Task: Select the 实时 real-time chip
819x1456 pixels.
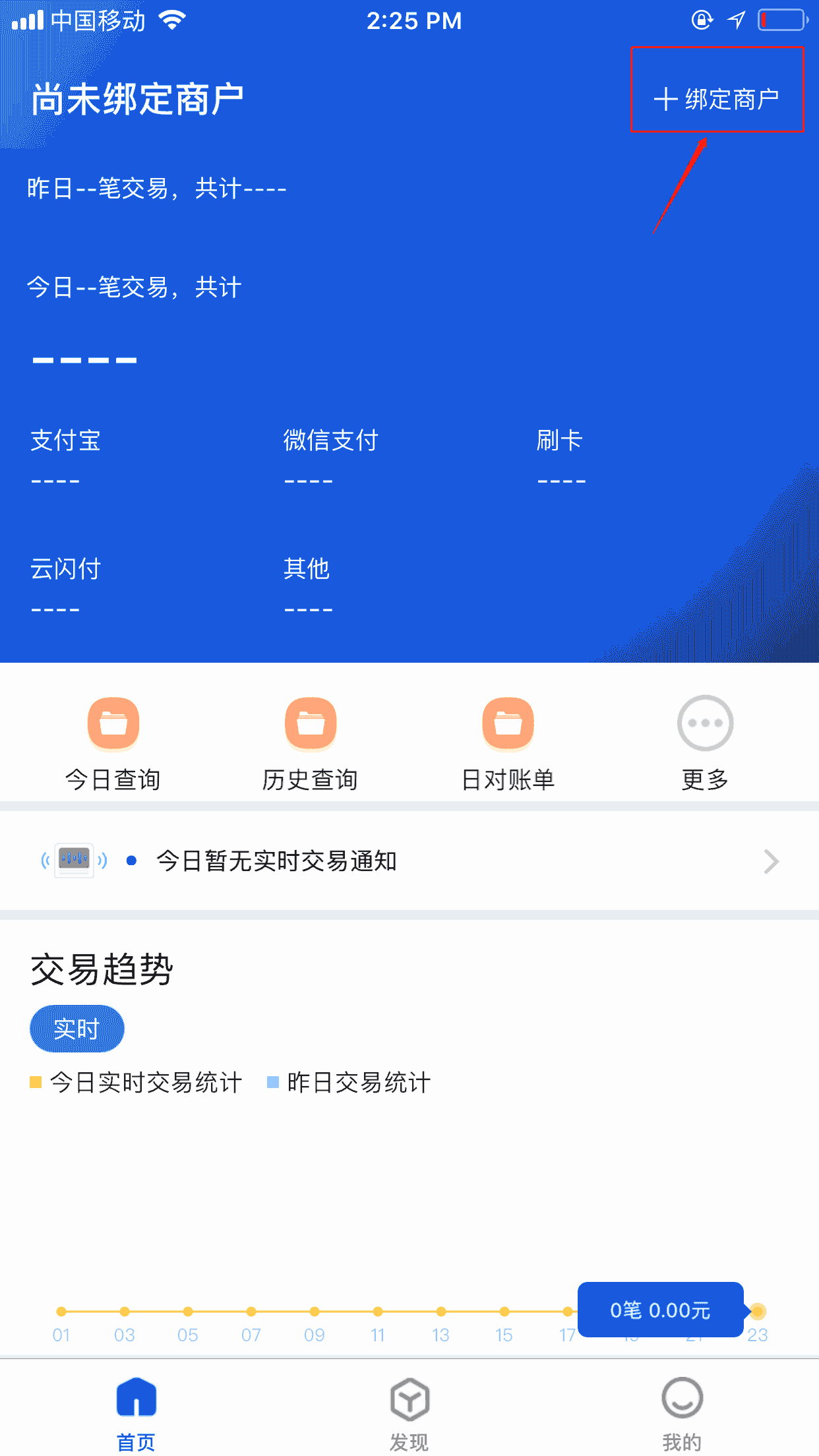Action: point(76,1029)
